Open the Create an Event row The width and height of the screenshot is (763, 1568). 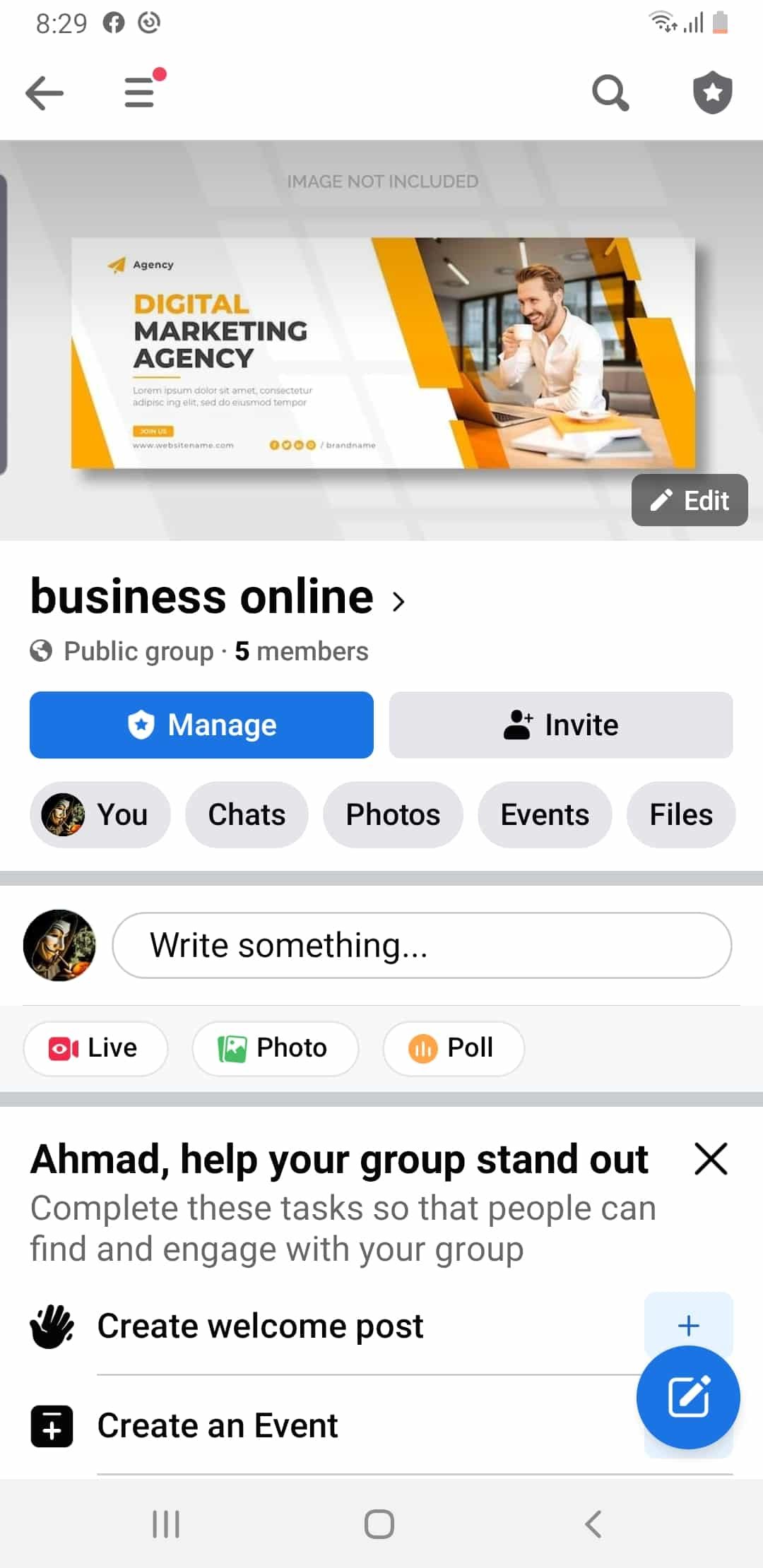click(x=218, y=1425)
